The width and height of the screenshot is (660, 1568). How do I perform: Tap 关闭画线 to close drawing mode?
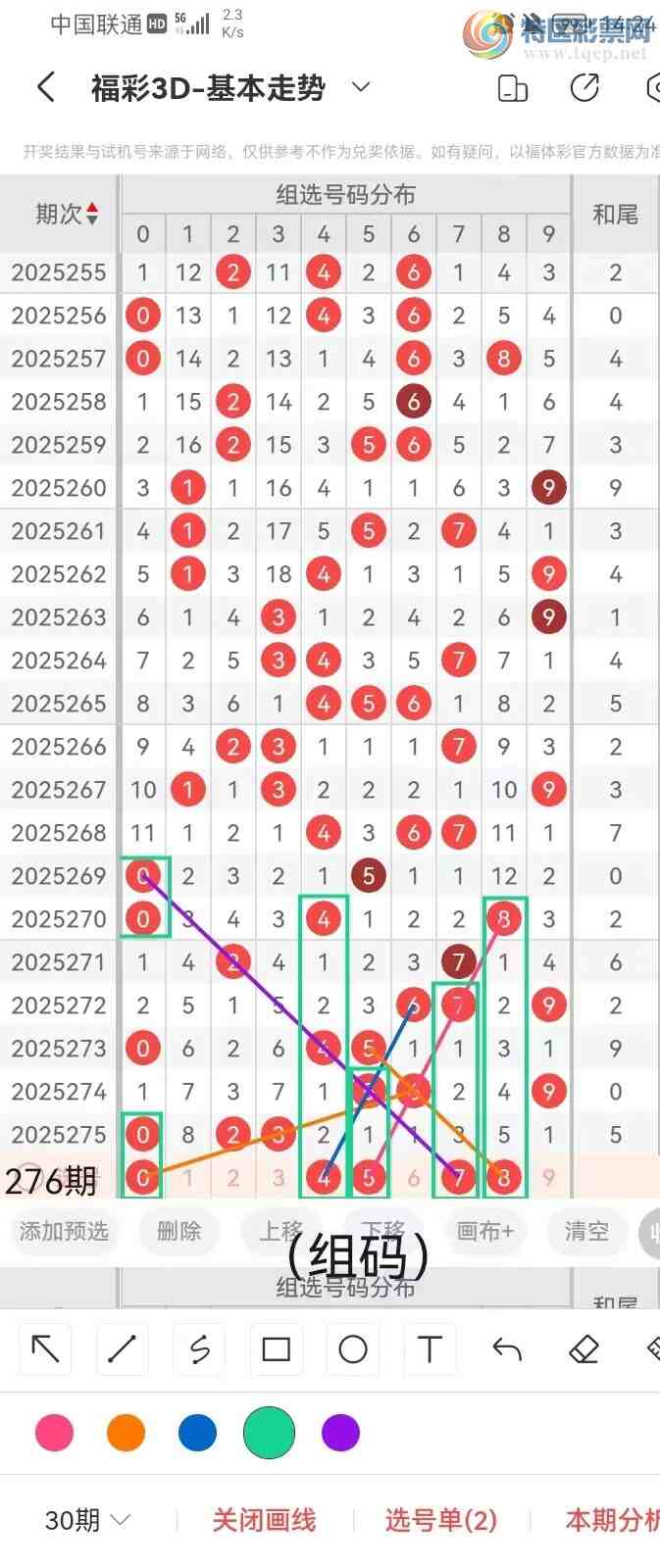coord(264,1520)
